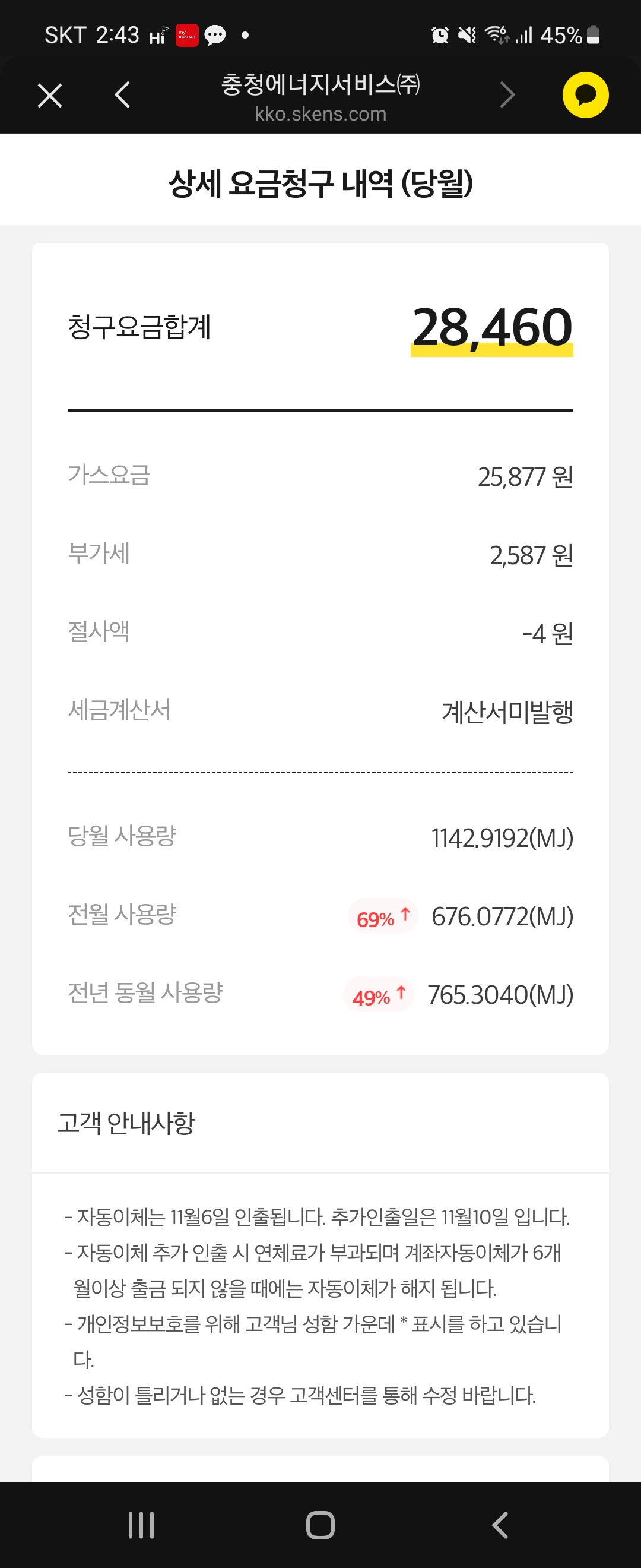This screenshot has width=641, height=1568.
Task: Go to the home screen
Action: (320, 1525)
